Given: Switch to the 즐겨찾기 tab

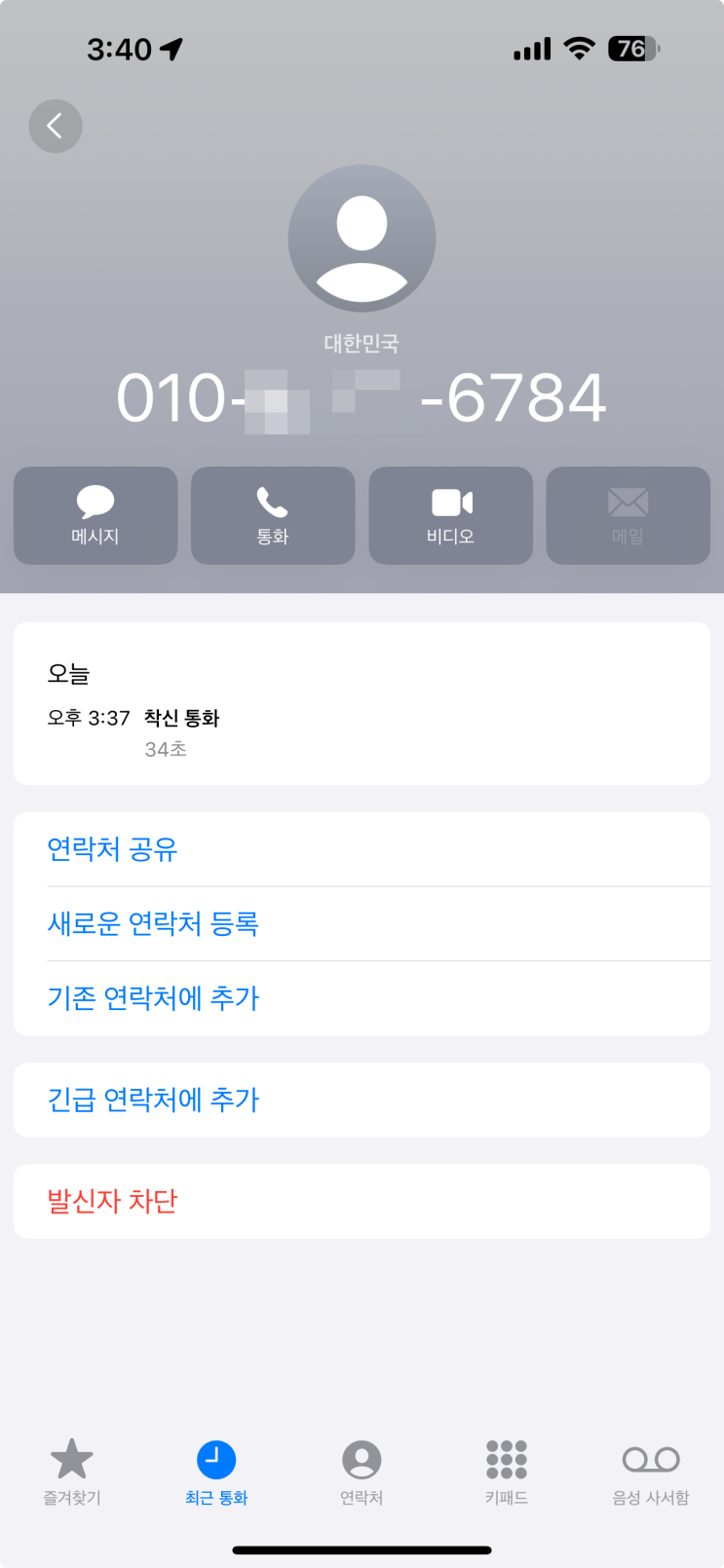Looking at the screenshot, I should pos(72,1473).
